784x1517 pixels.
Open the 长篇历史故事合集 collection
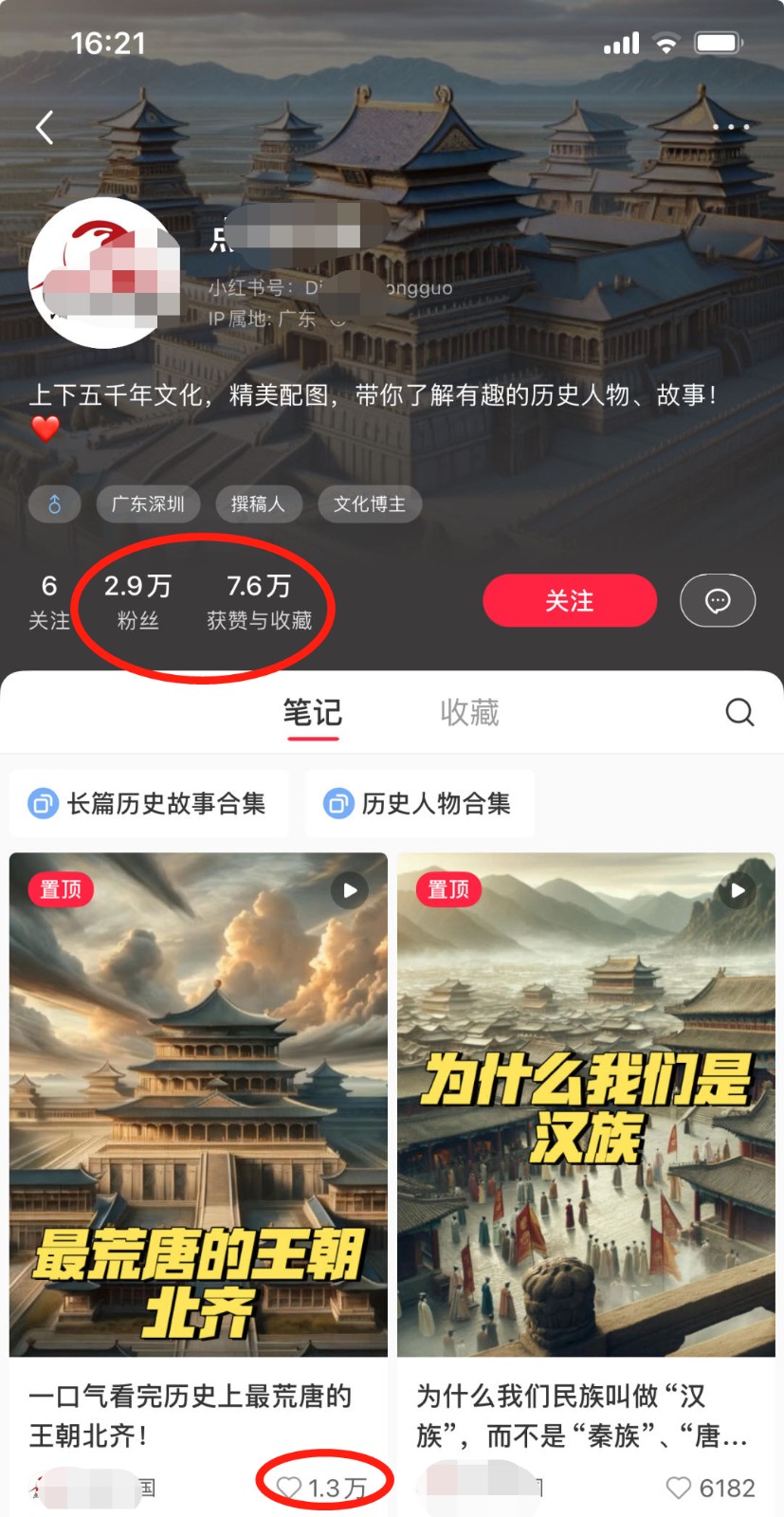coord(149,803)
